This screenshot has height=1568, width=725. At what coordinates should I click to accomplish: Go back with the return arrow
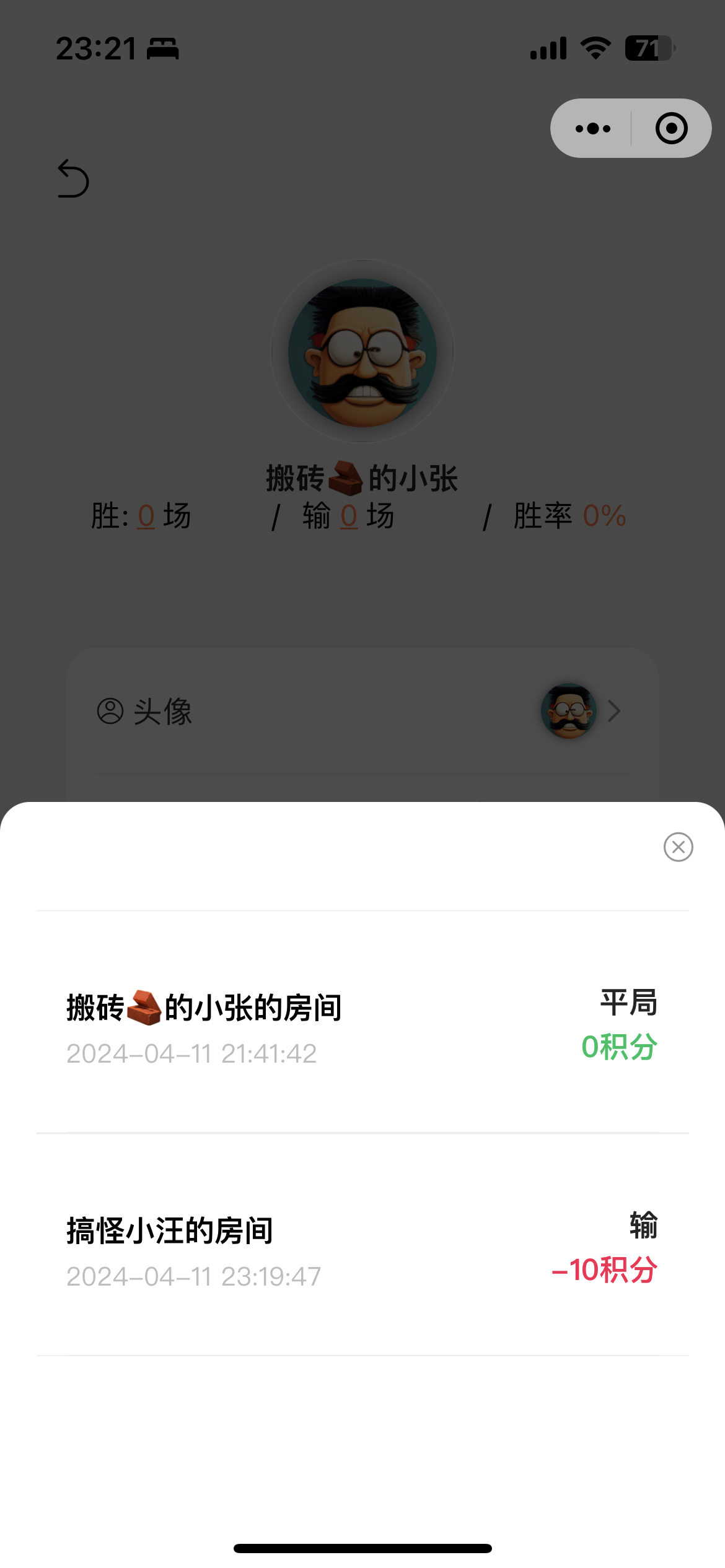[x=73, y=179]
